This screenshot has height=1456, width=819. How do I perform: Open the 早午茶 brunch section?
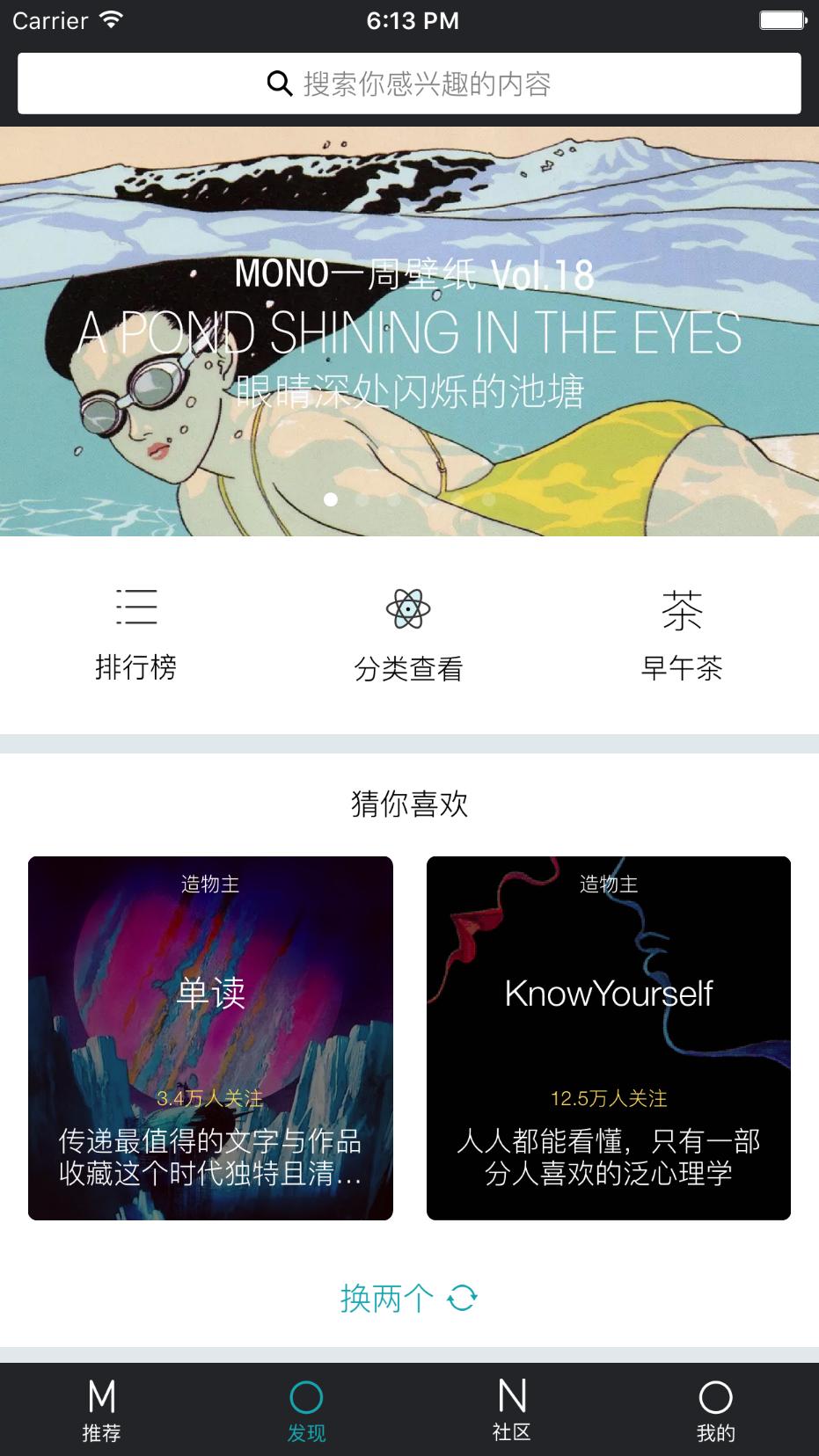click(x=683, y=635)
